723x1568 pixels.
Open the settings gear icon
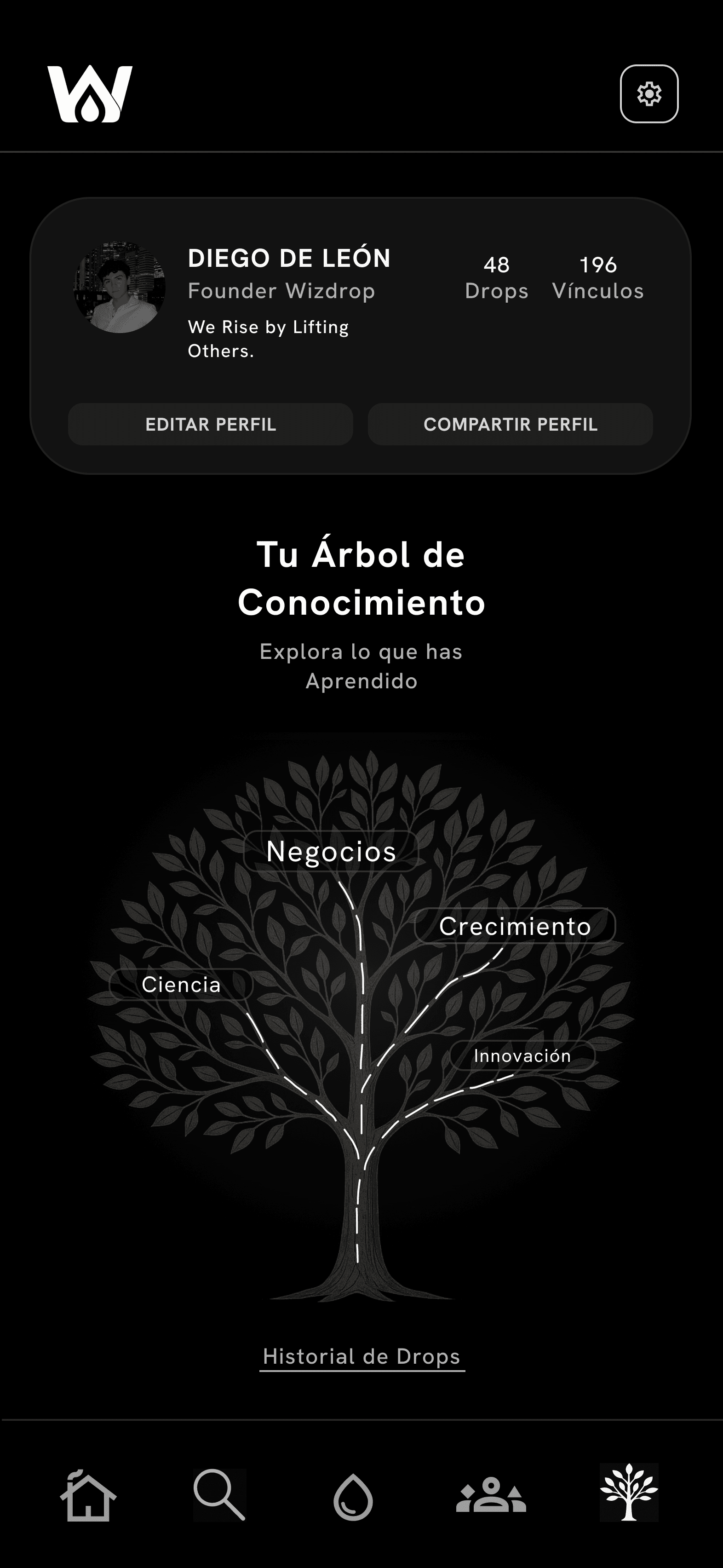[649, 94]
